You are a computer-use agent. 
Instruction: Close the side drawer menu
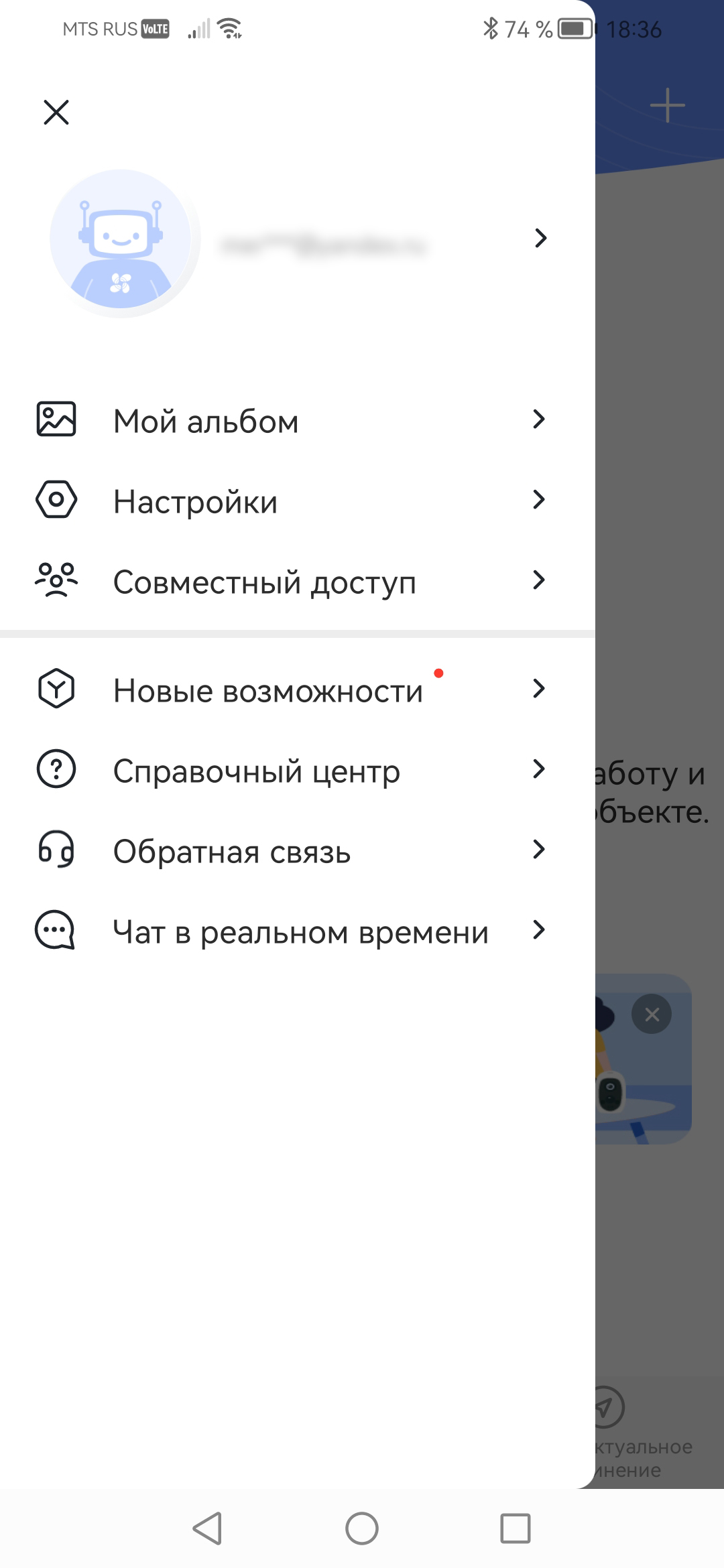pyautogui.click(x=56, y=112)
